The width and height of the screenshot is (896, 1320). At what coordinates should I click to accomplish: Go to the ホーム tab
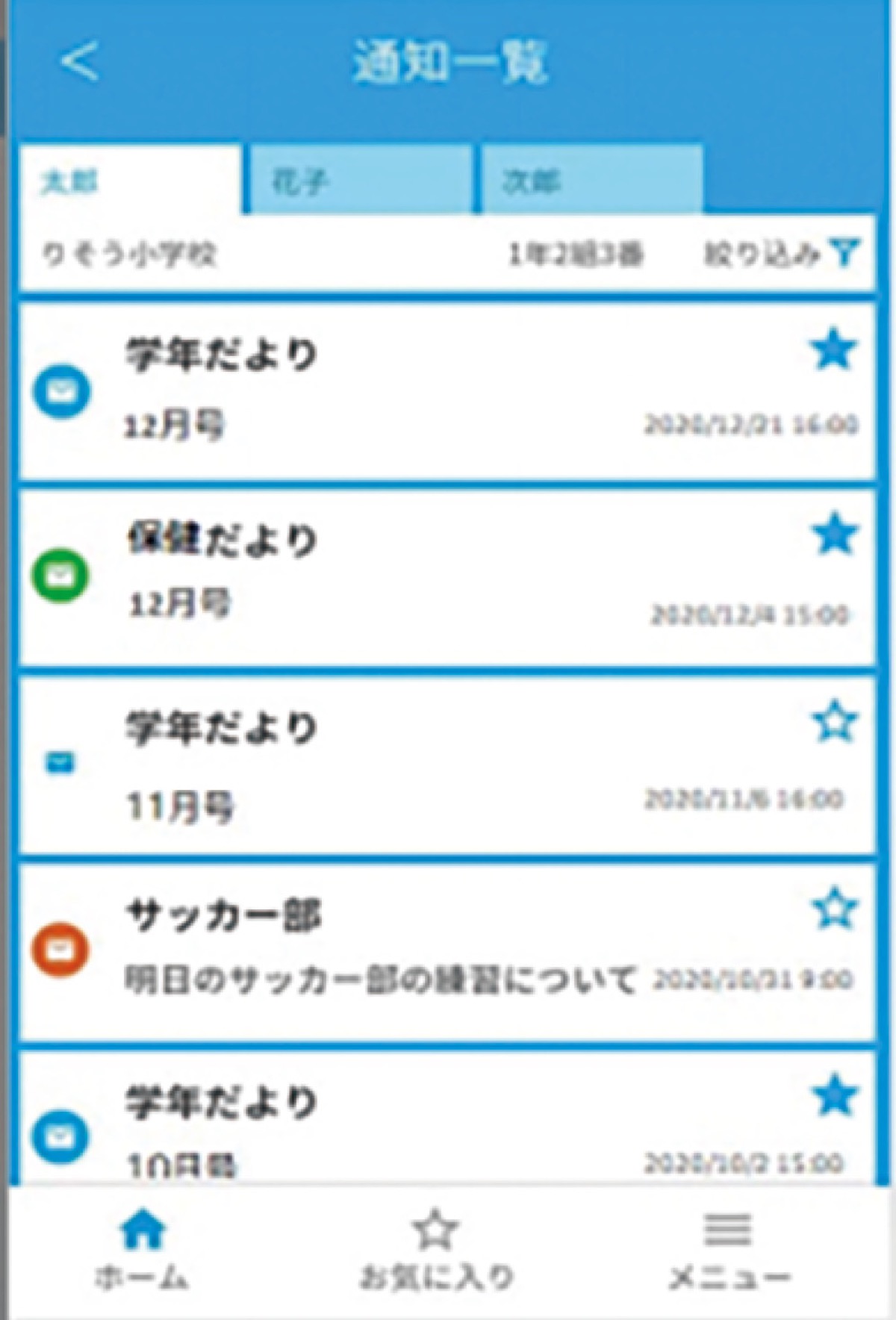pos(142,1251)
